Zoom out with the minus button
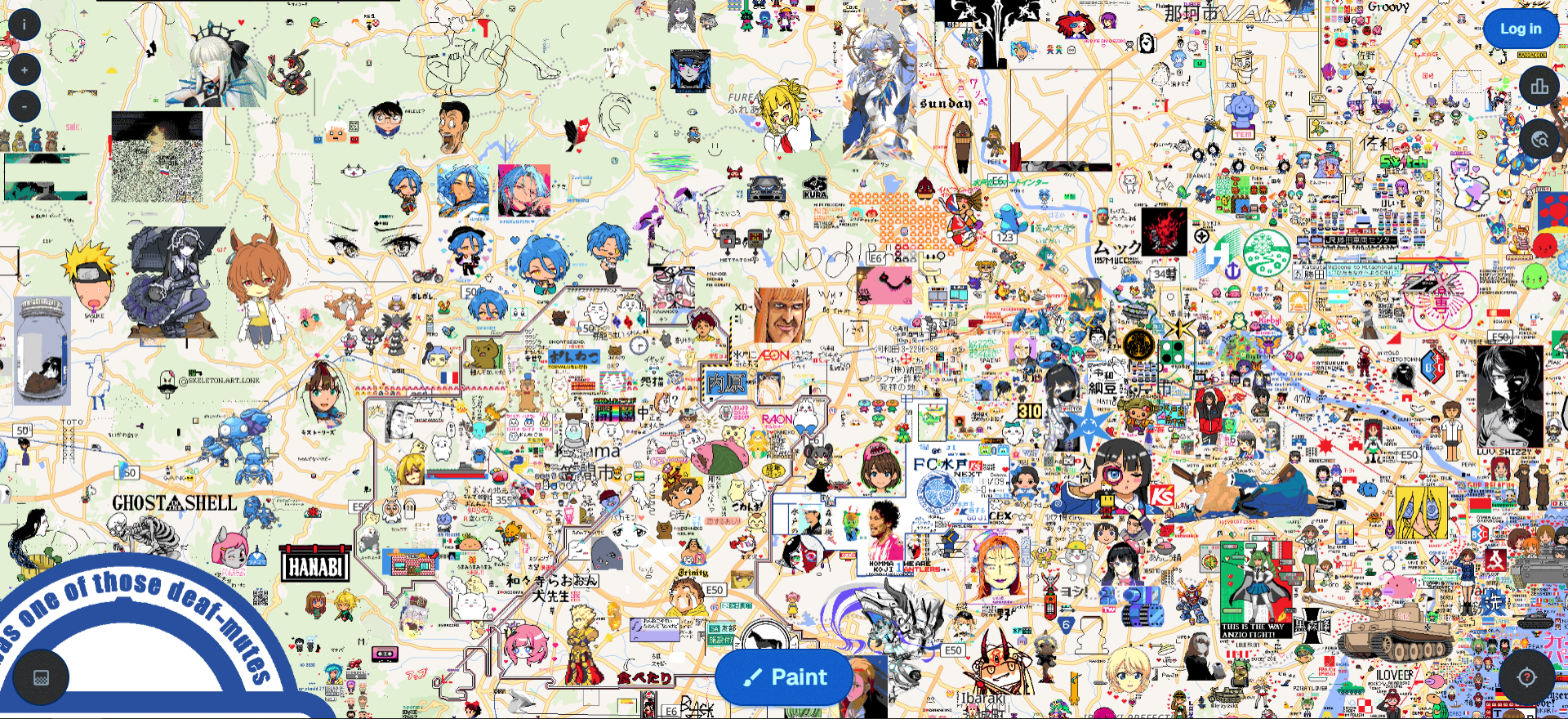1568x719 pixels. [24, 106]
